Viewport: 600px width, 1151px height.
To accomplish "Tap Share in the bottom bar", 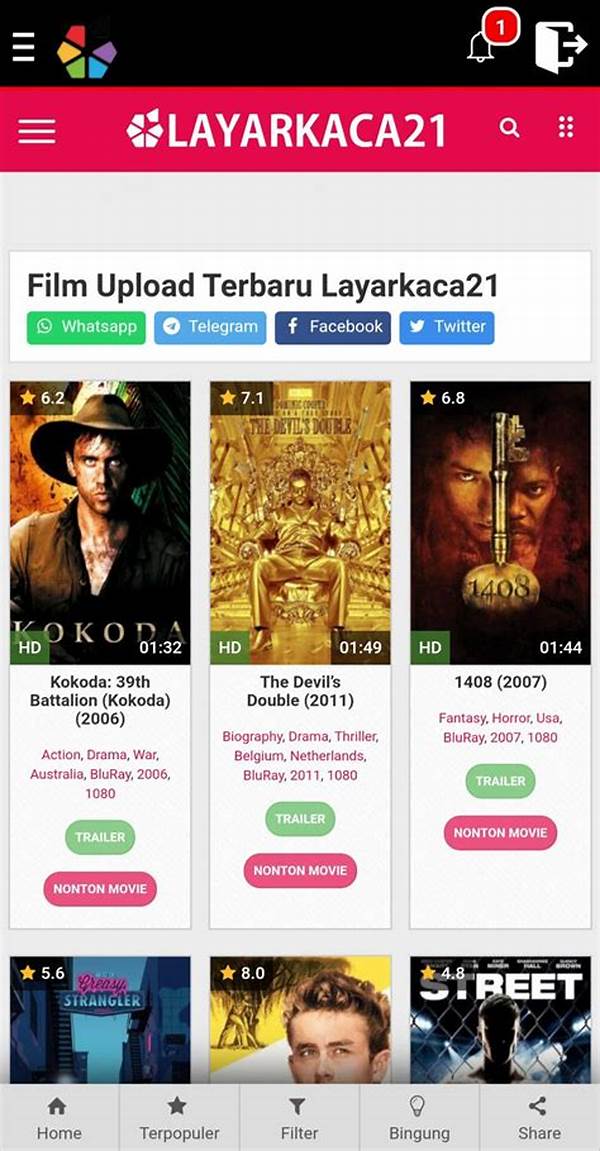I will (x=539, y=1118).
